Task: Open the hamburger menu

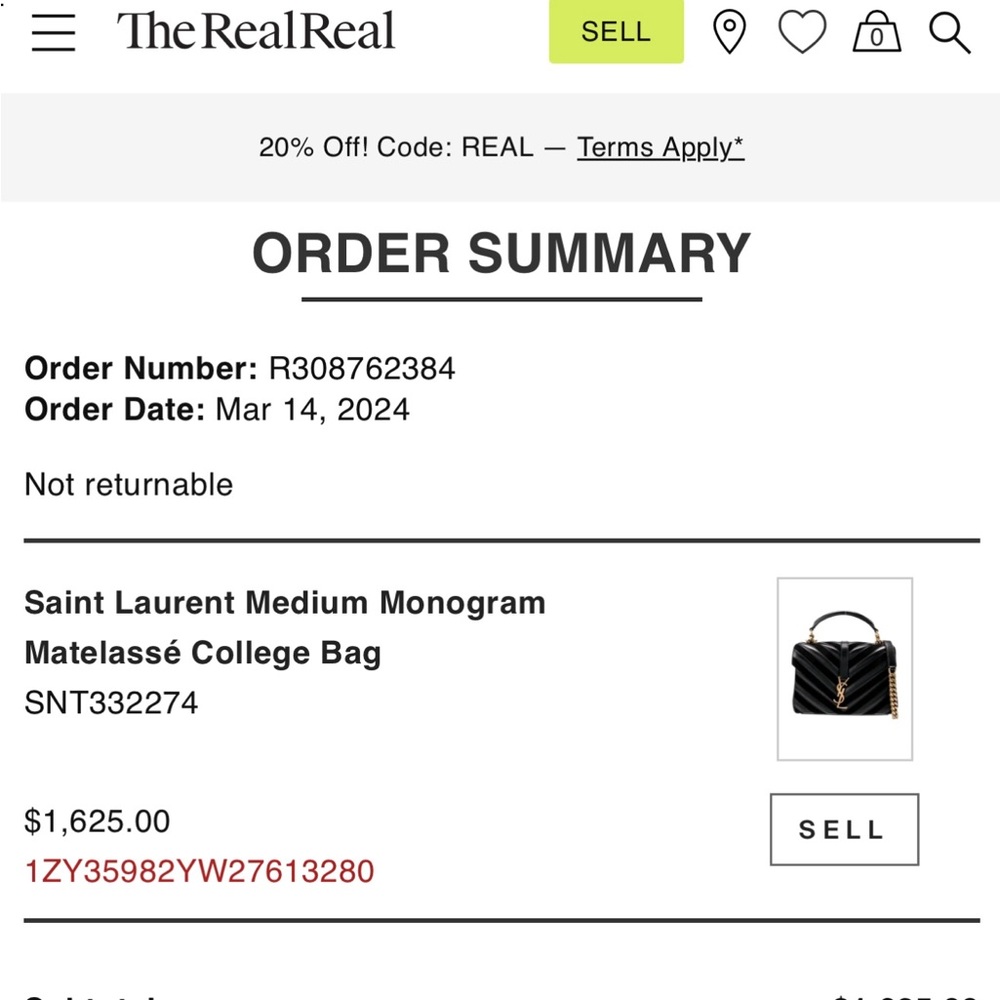Action: click(53, 32)
